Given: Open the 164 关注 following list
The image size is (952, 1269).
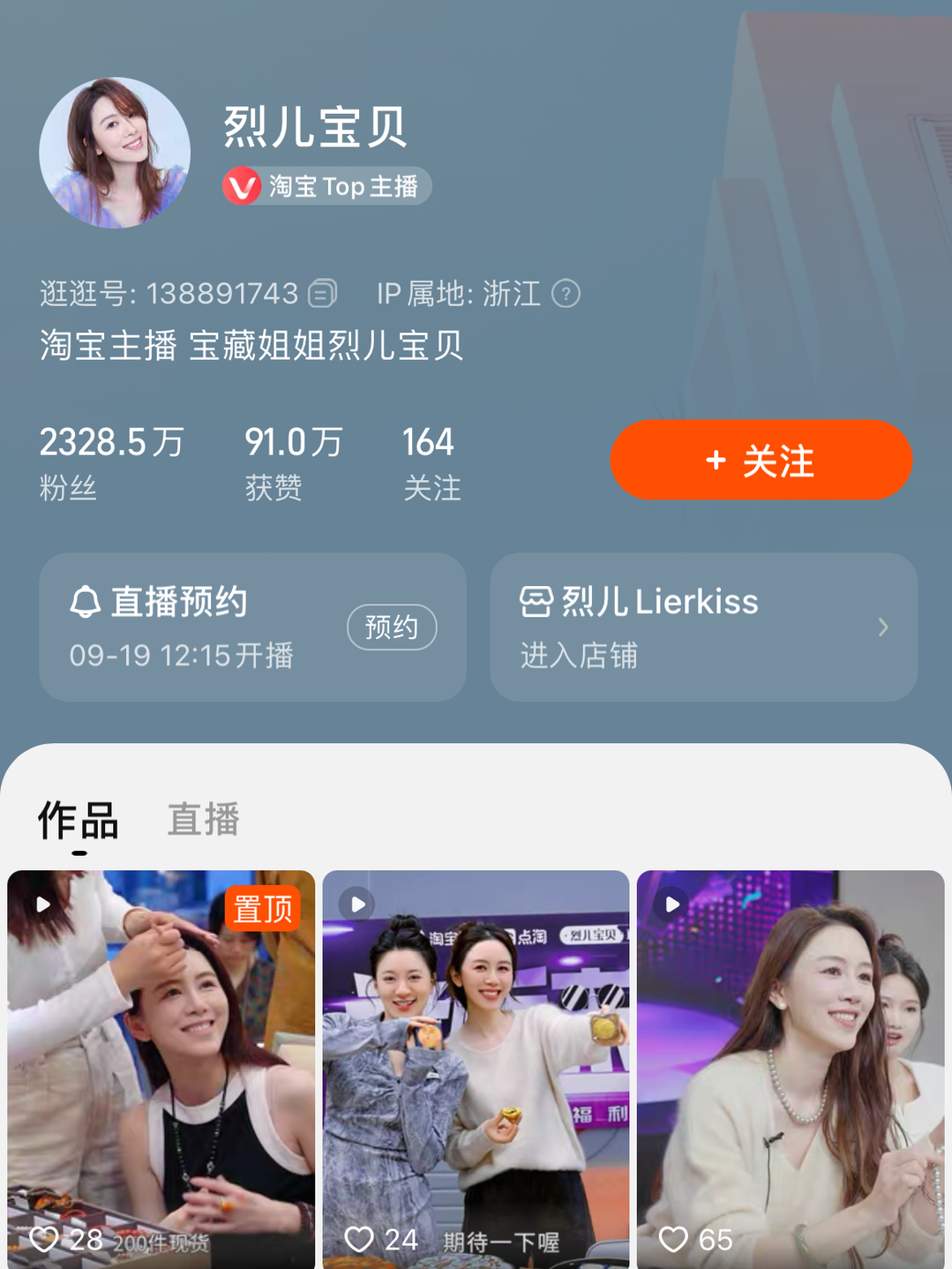Looking at the screenshot, I should click(431, 462).
